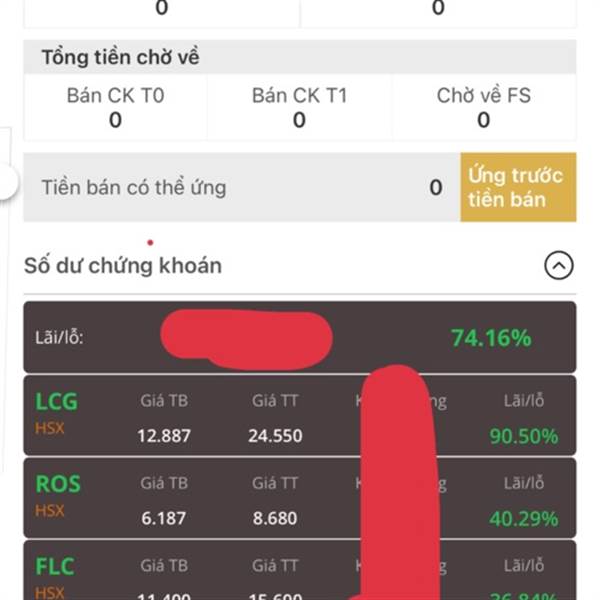Open the FLC stock holding row
Image resolution: width=600 pixels, height=600 pixels.
[x=300, y=570]
